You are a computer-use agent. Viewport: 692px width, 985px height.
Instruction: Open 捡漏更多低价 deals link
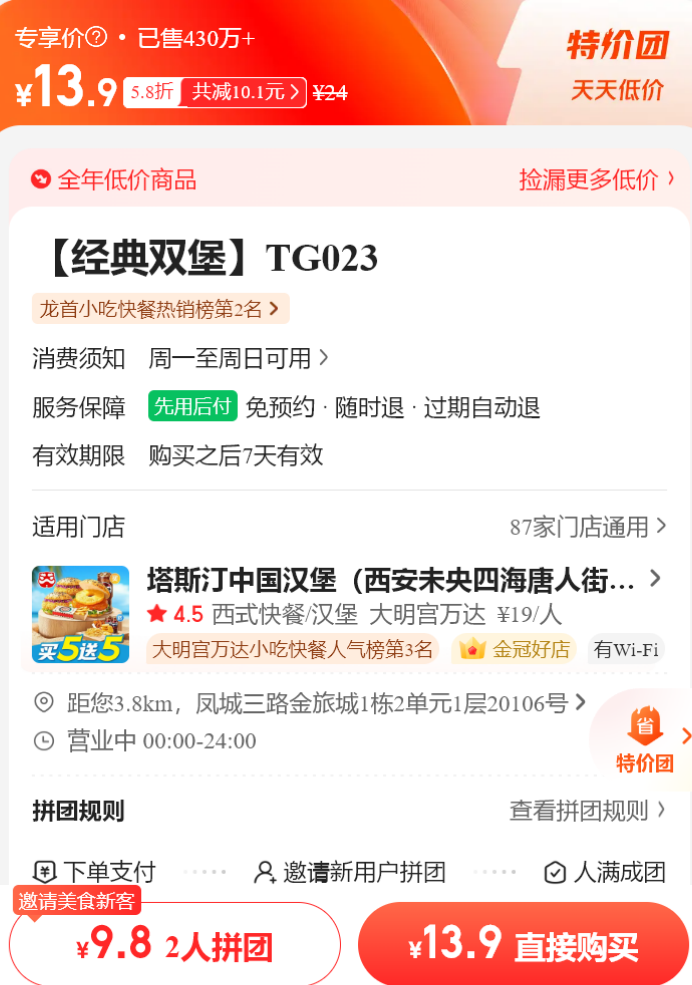(596, 180)
